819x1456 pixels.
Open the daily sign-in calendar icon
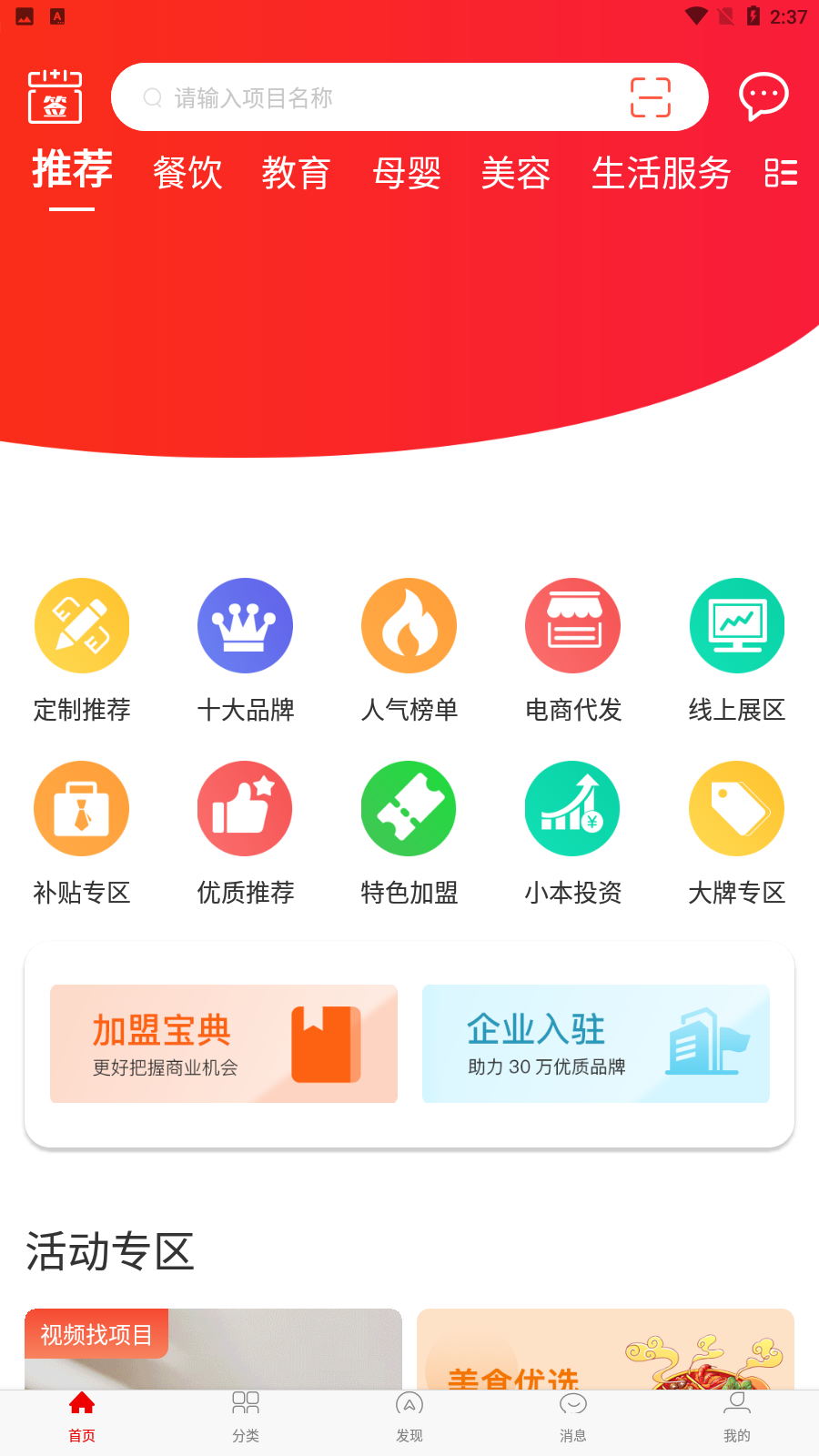(x=55, y=96)
